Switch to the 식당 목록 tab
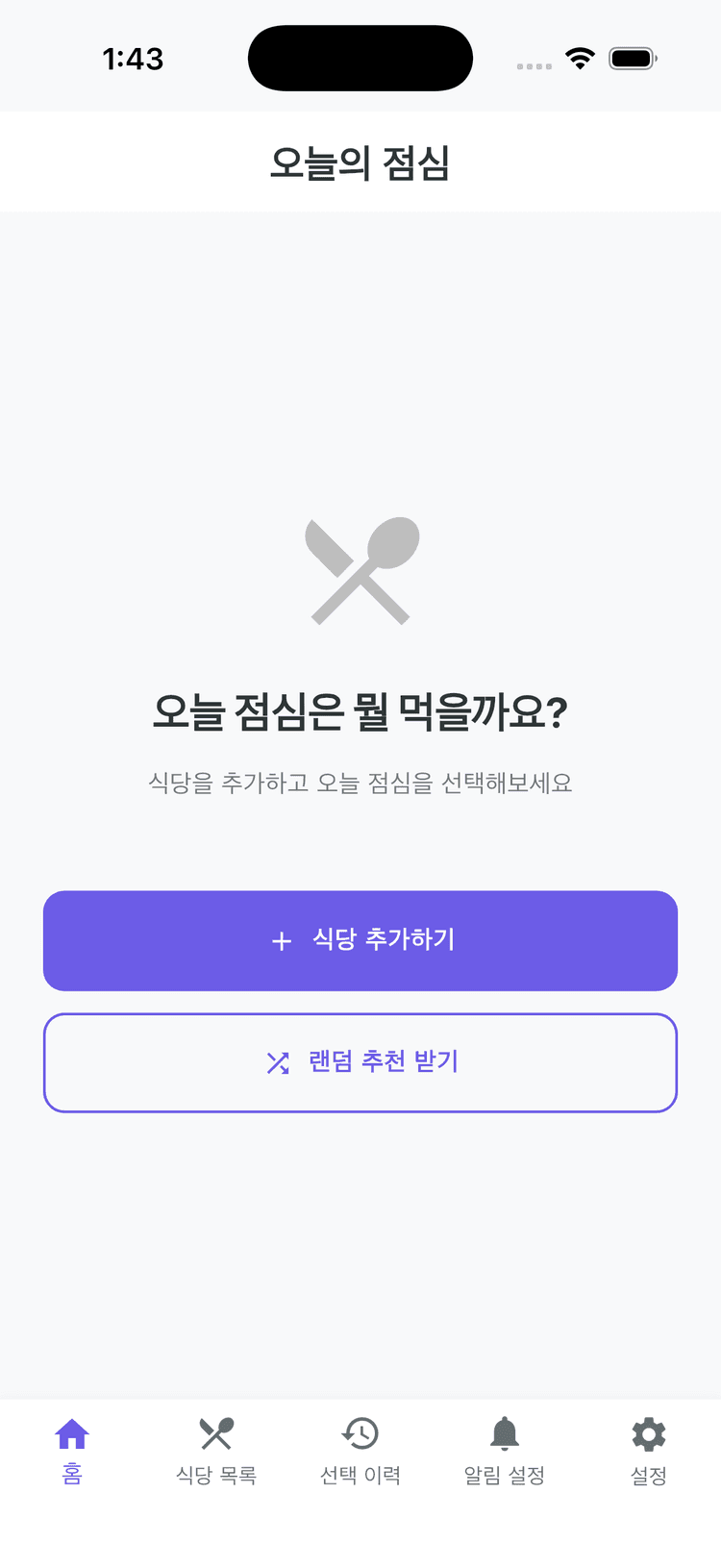The image size is (721, 1568). pos(215,1476)
